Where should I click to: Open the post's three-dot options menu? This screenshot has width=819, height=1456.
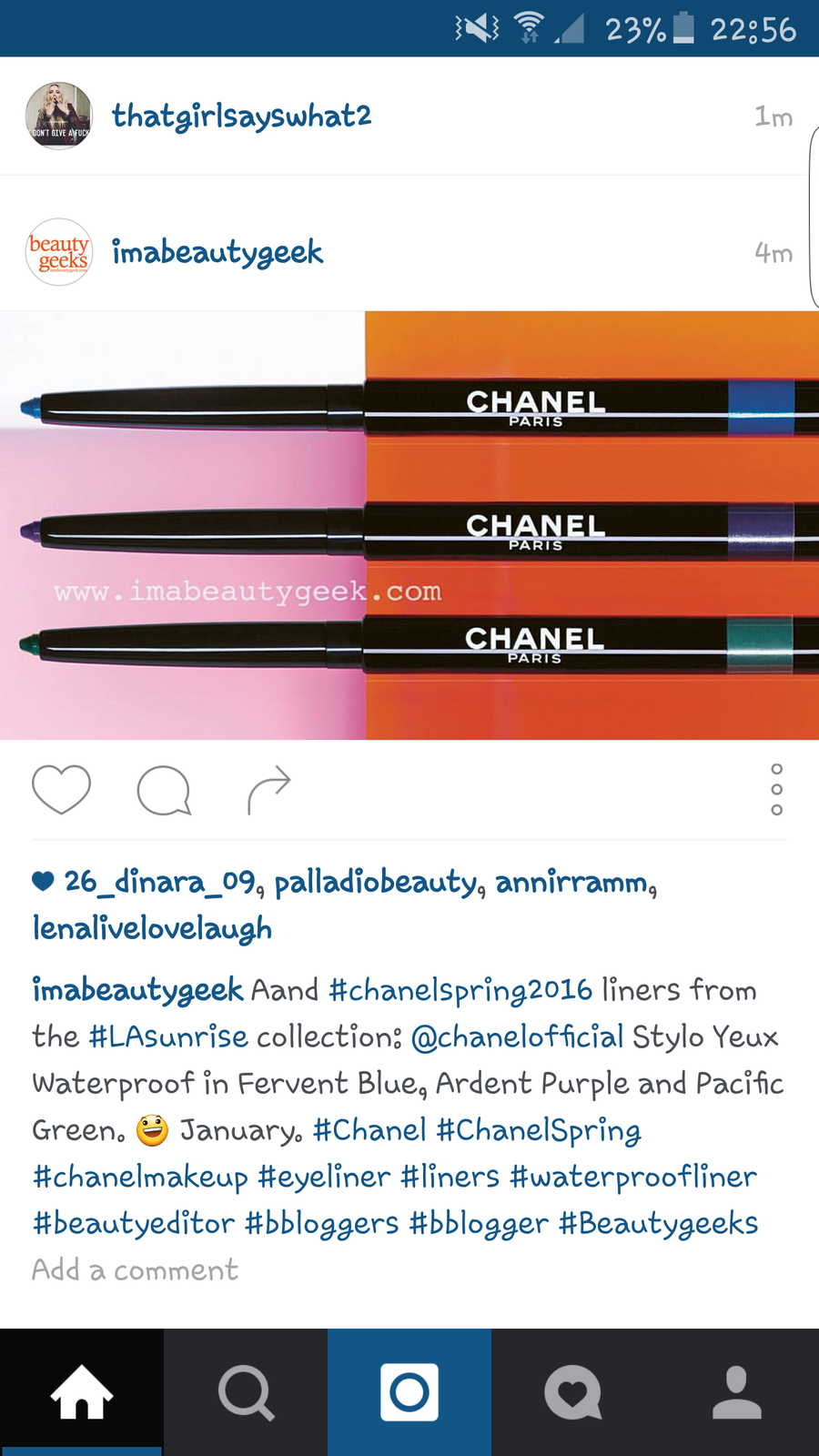tap(776, 789)
